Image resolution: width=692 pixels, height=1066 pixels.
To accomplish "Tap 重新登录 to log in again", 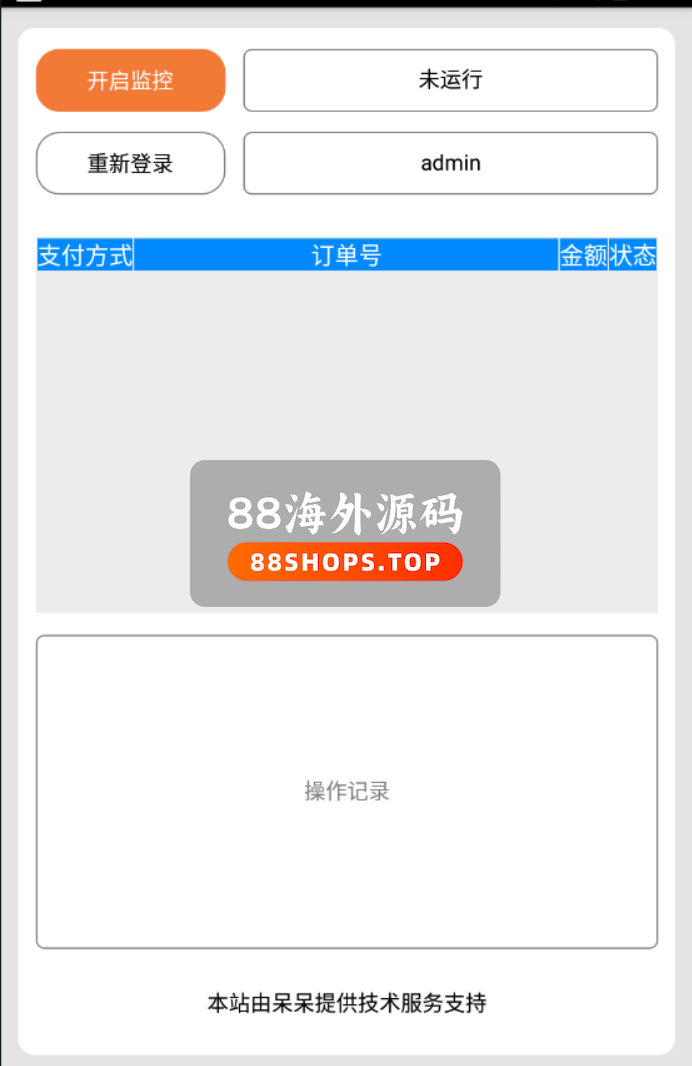I will click(131, 163).
